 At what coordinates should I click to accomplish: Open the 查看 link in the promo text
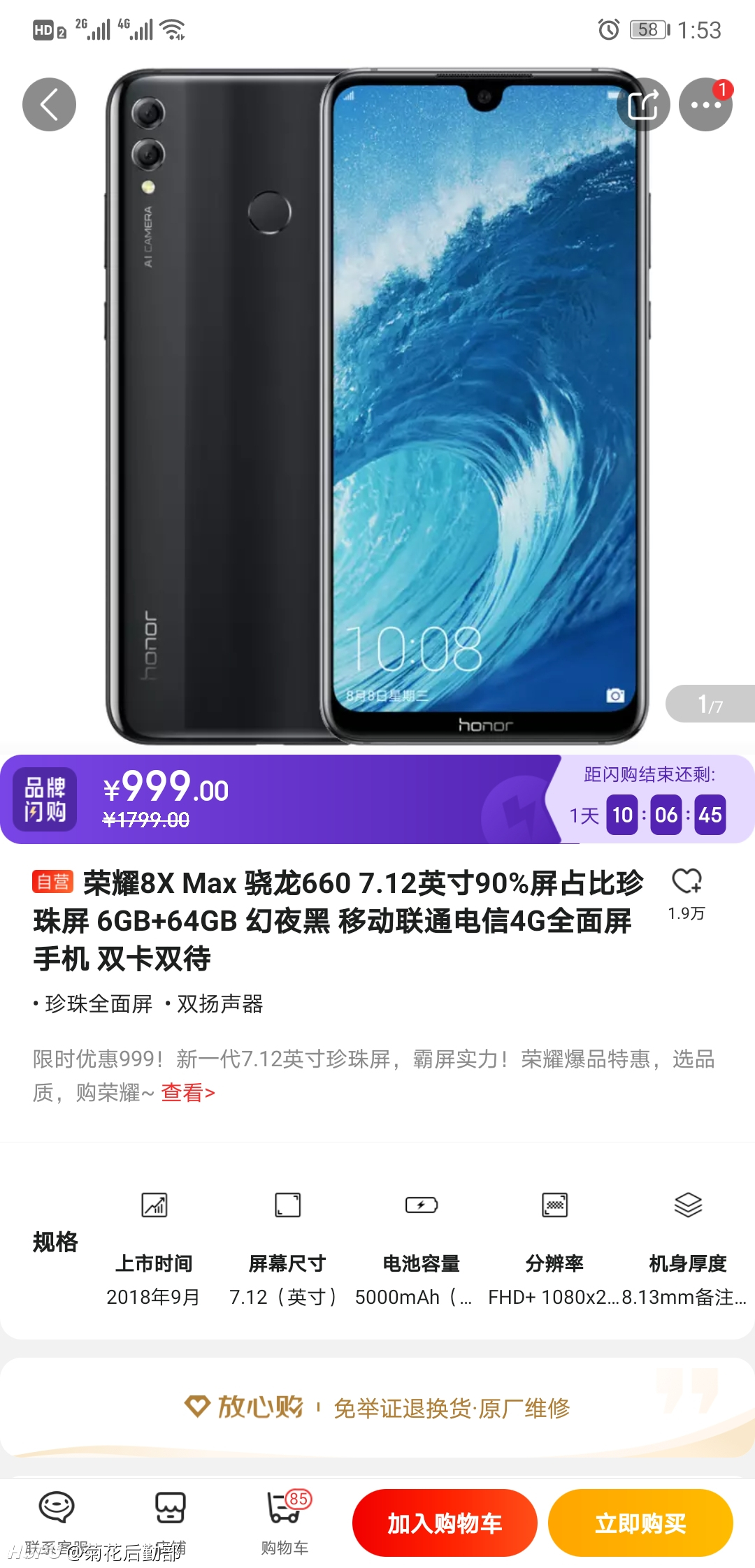click(x=188, y=1092)
